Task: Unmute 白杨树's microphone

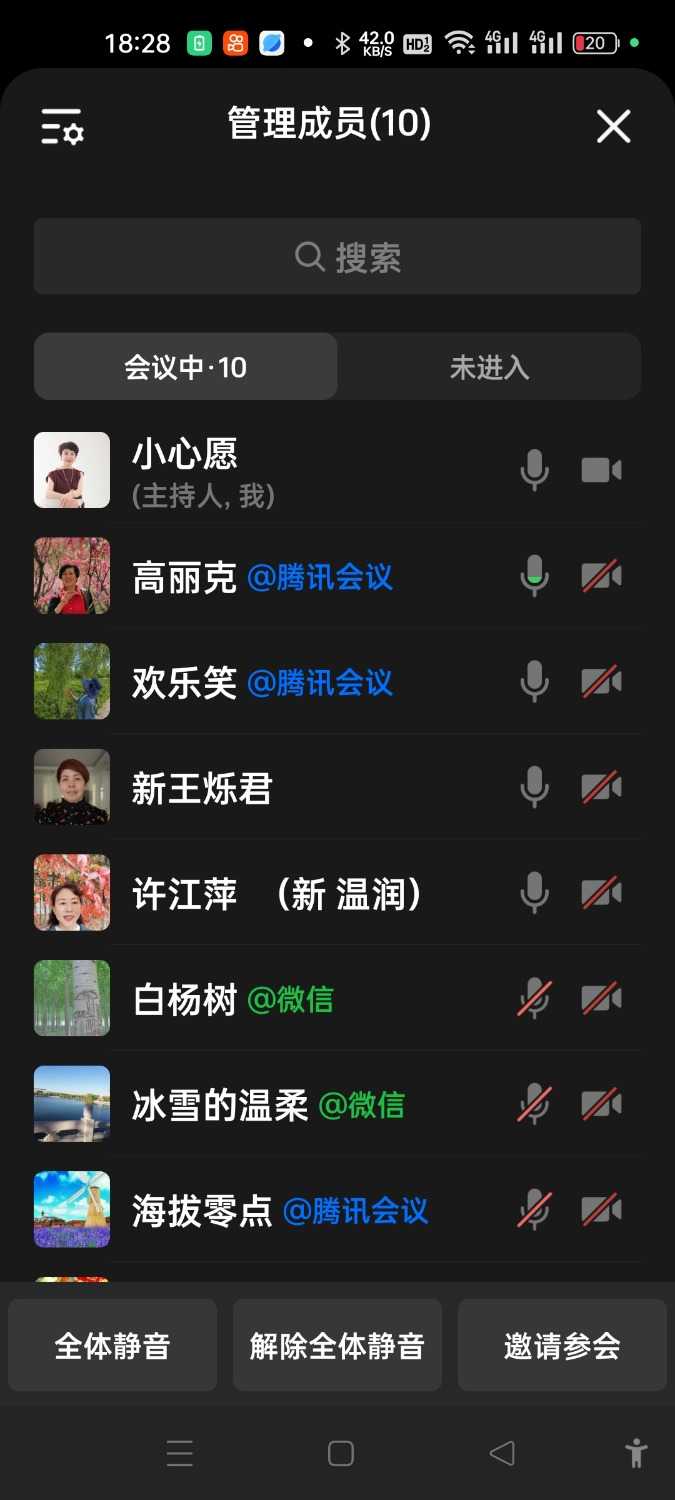Action: click(x=535, y=999)
